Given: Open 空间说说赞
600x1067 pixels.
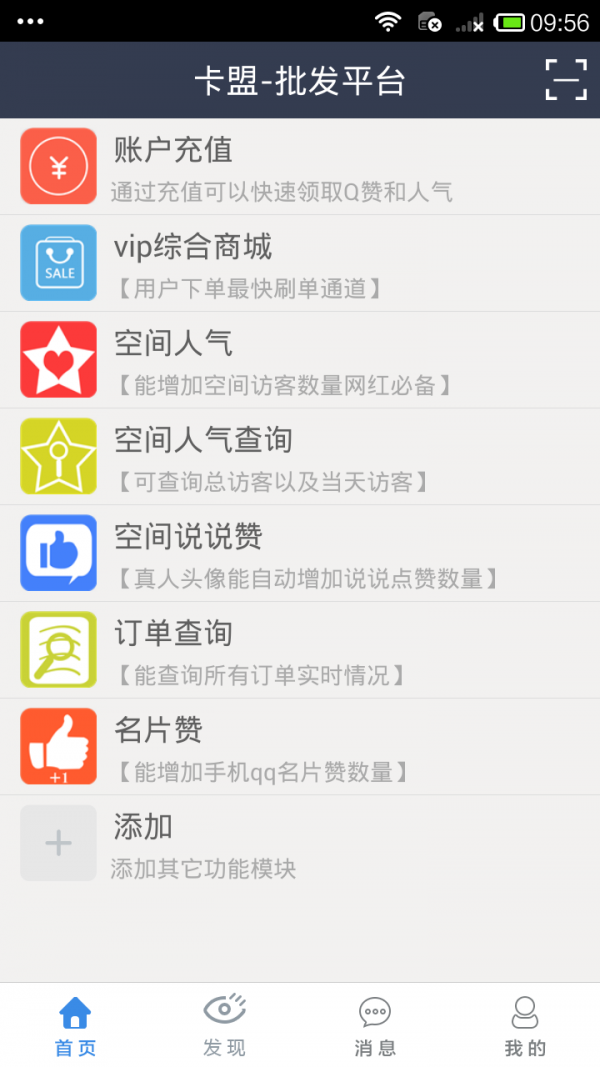Looking at the screenshot, I should 300,553.
